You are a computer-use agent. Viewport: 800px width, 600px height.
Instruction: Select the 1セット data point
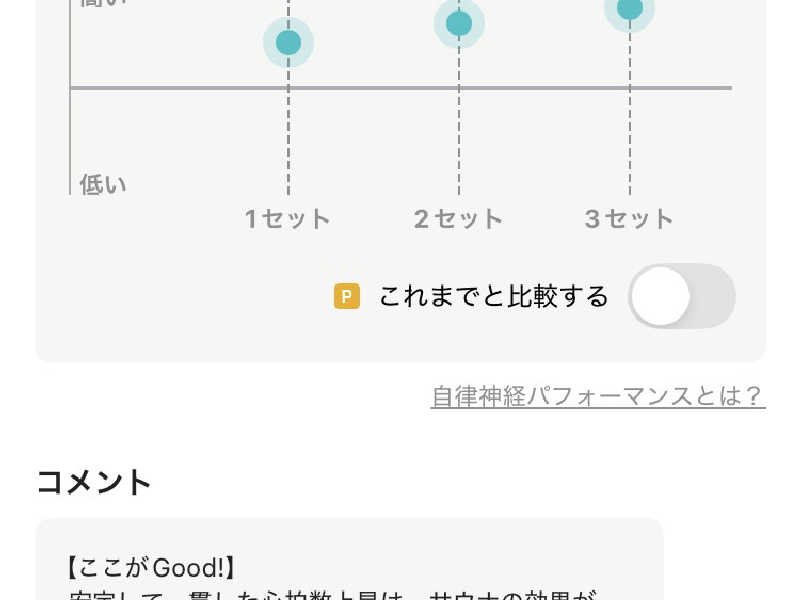(x=288, y=43)
